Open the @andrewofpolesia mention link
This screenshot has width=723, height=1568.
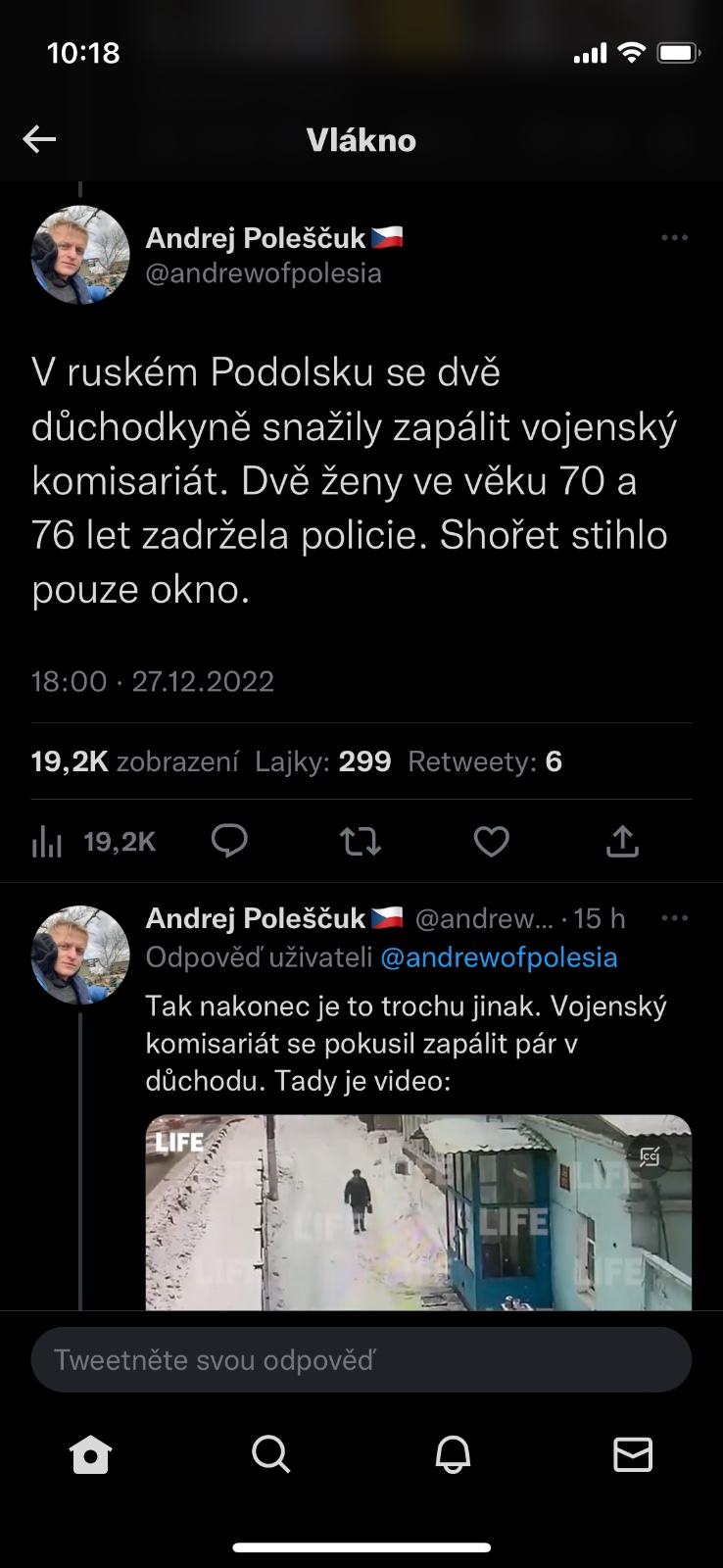pos(498,957)
